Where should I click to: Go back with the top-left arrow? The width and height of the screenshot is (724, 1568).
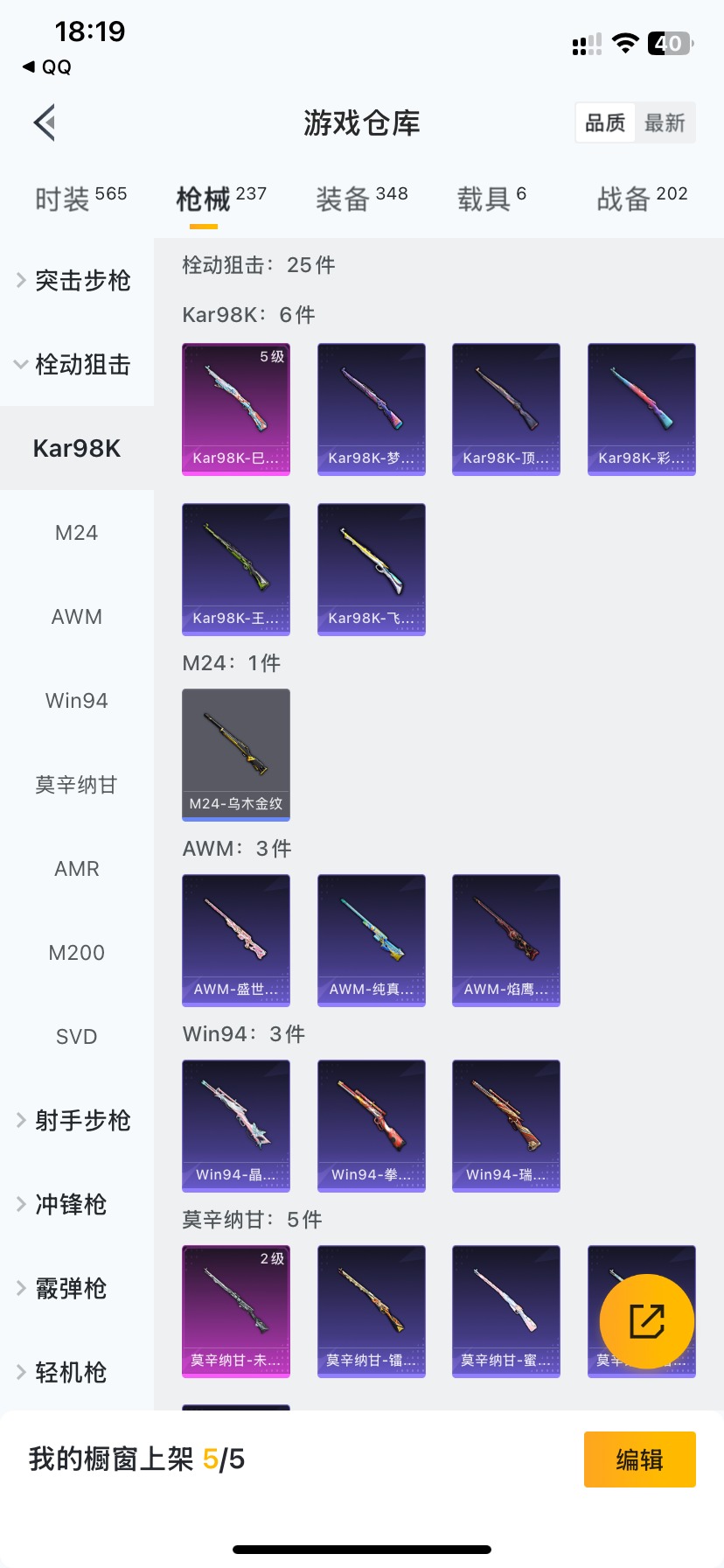(x=45, y=122)
